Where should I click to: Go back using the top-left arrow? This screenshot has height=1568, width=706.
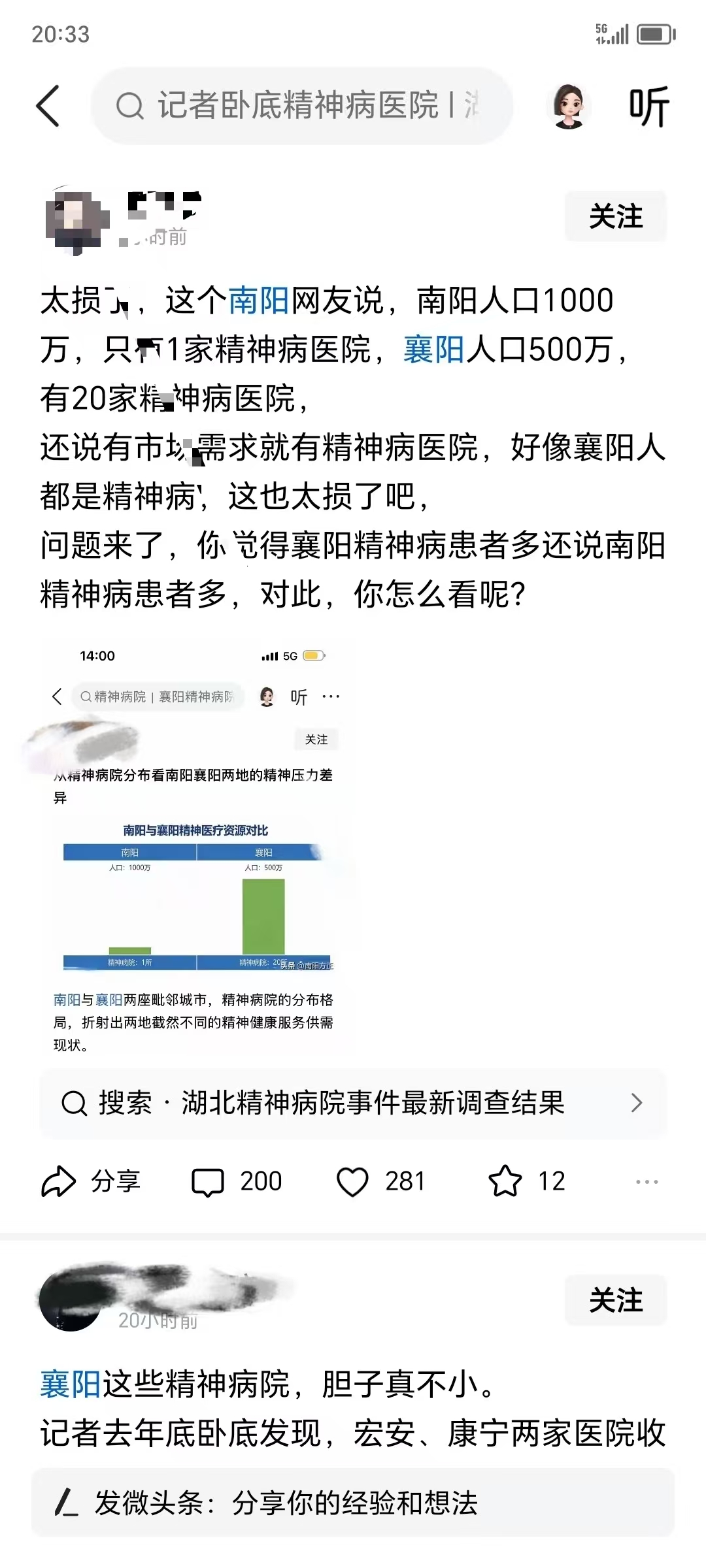coord(48,106)
